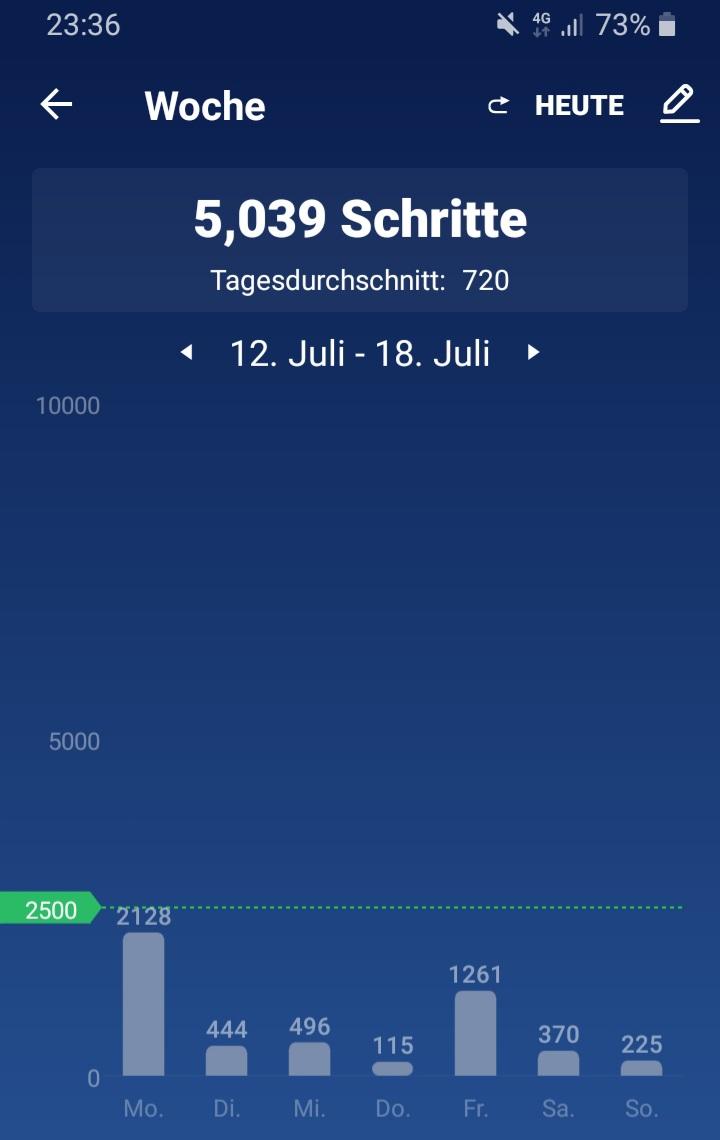The height and width of the screenshot is (1140, 720).
Task: Go to the previous week
Action: coord(186,352)
